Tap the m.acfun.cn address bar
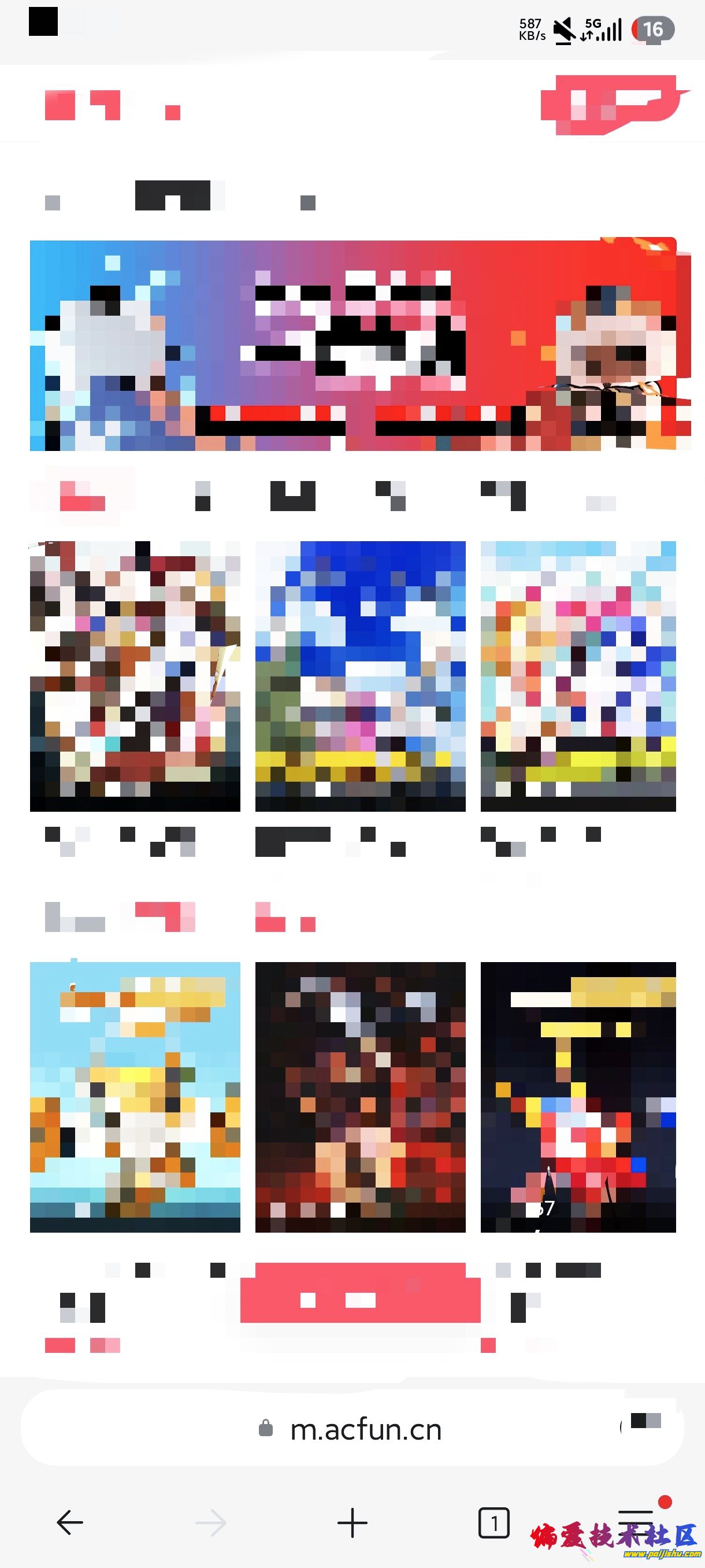 [x=365, y=1430]
